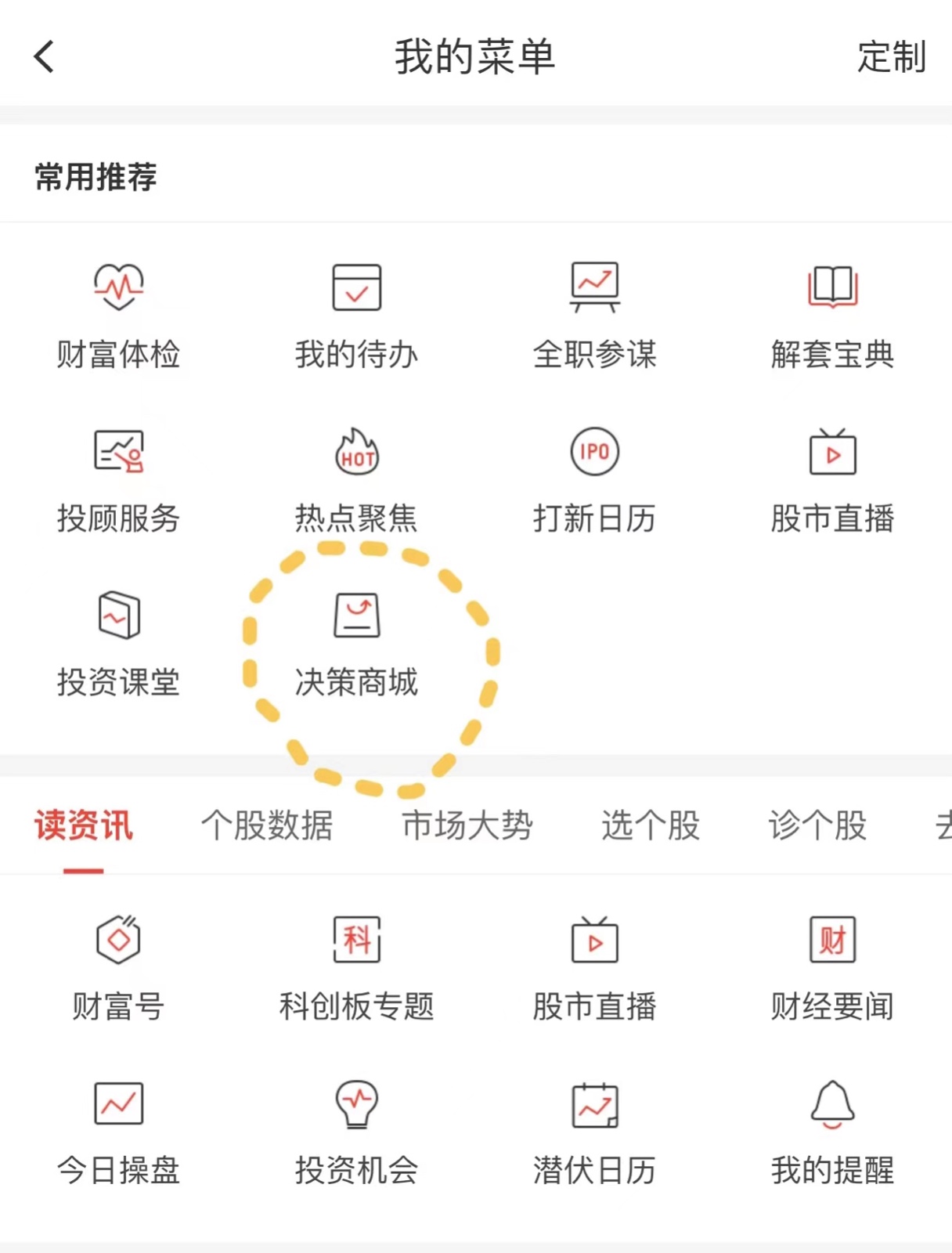
Task: Open 决策商城
Action: (356, 644)
